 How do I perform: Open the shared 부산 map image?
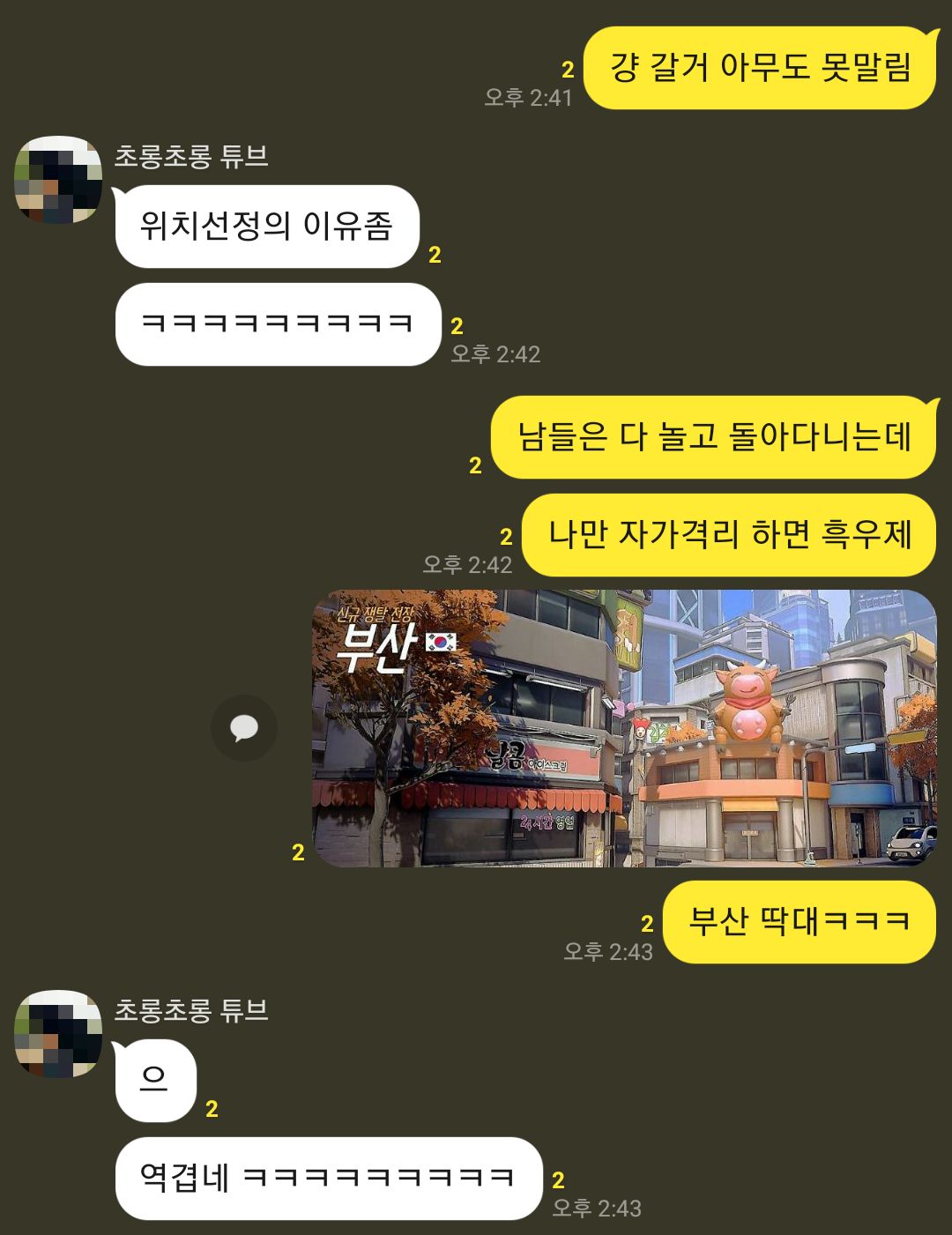click(624, 728)
